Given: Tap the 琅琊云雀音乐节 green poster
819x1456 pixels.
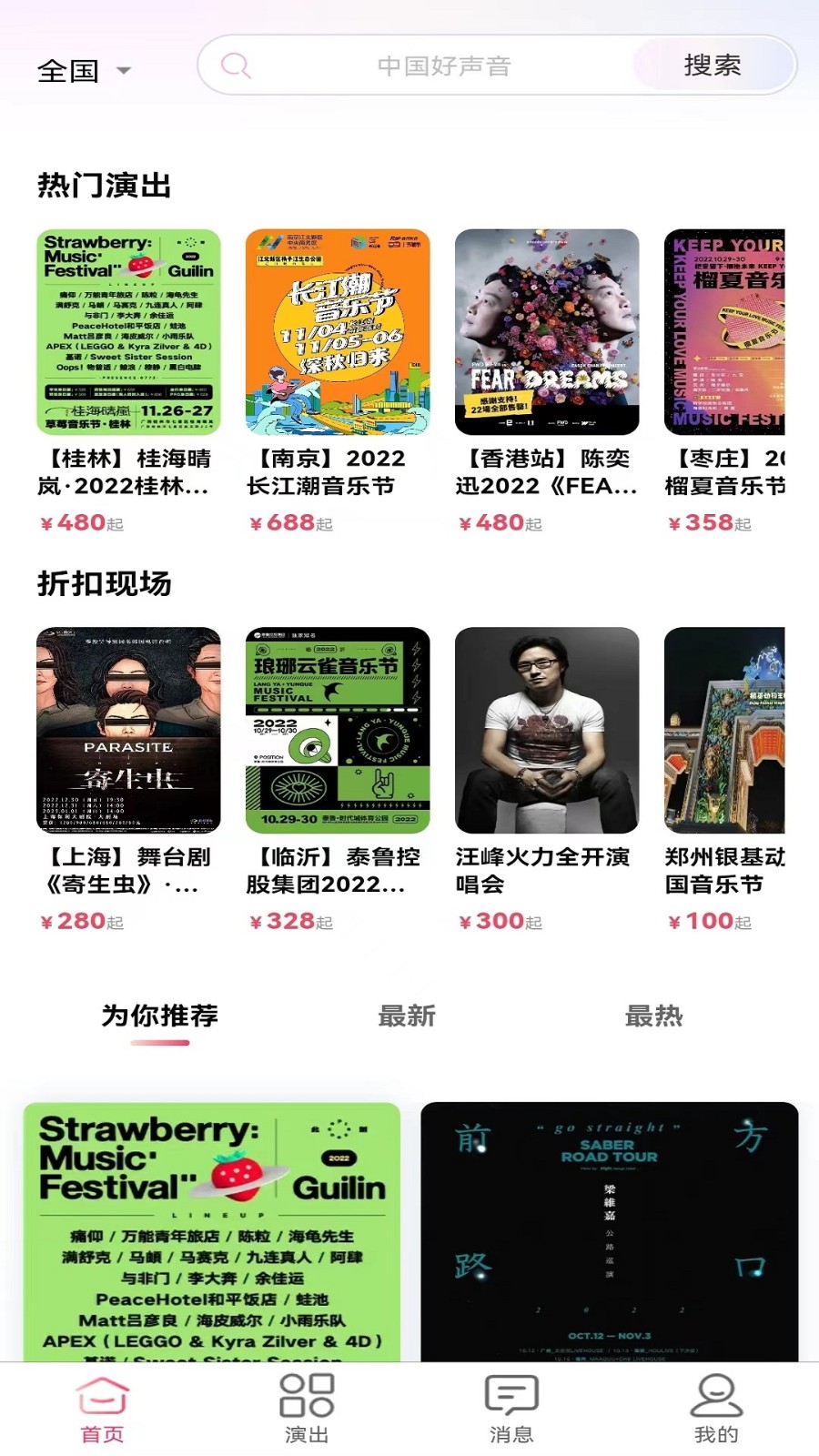Looking at the screenshot, I should pos(337,728).
